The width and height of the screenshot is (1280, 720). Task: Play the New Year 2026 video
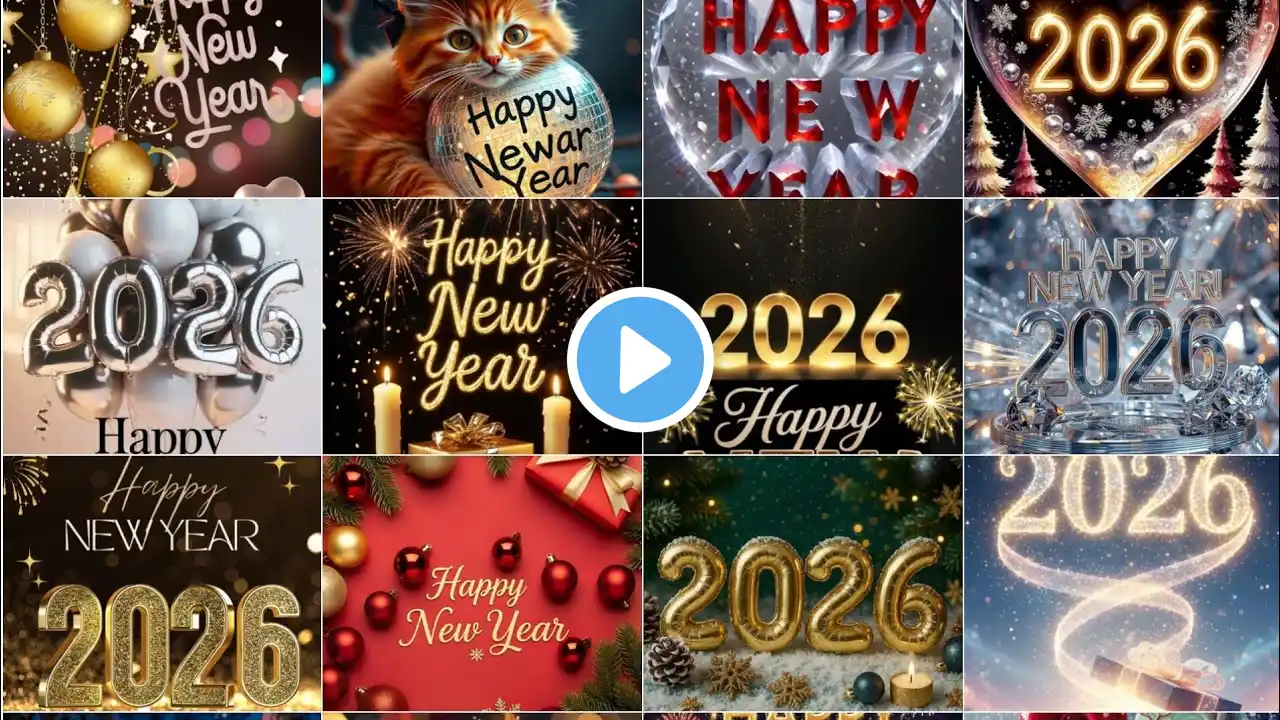pyautogui.click(x=640, y=360)
